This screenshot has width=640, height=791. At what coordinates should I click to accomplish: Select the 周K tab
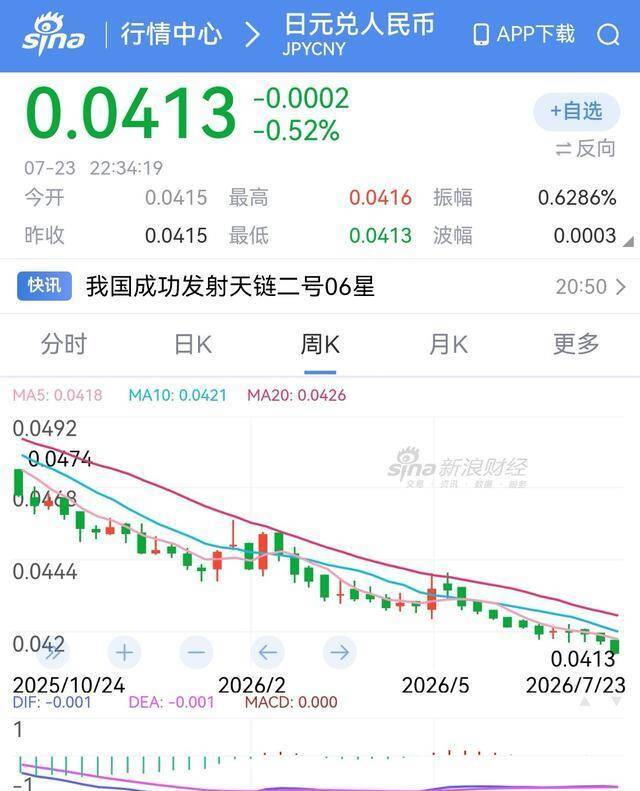click(x=320, y=345)
